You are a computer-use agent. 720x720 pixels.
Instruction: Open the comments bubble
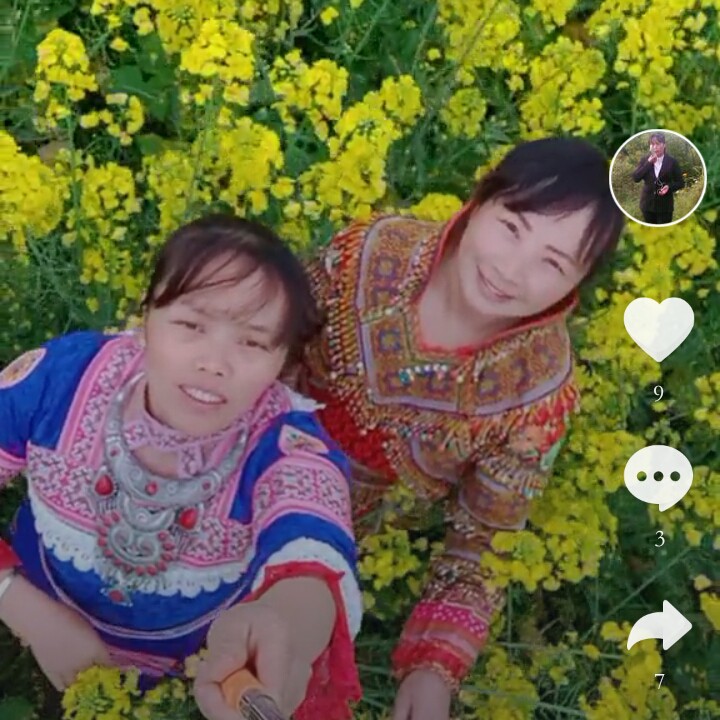click(x=658, y=478)
